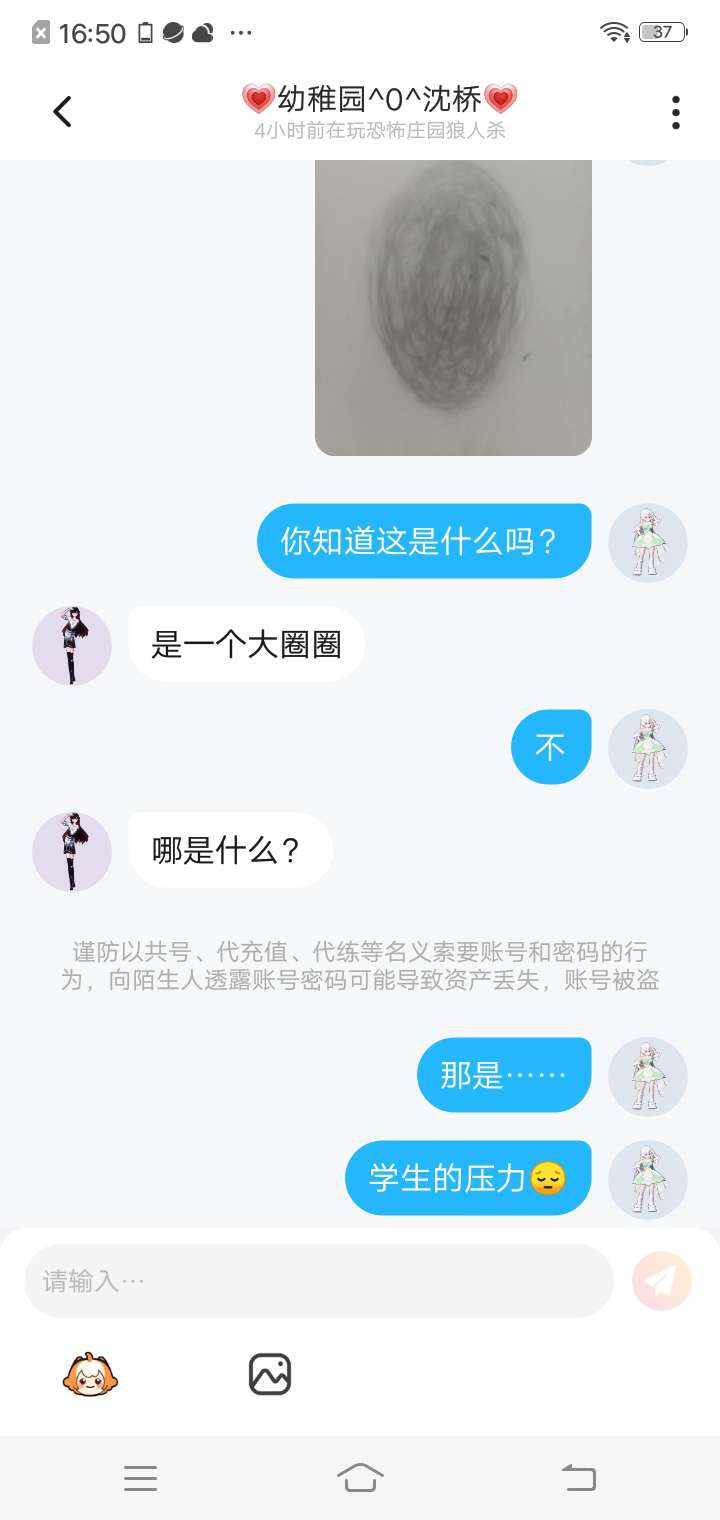Tap the system home button

tap(360, 1477)
